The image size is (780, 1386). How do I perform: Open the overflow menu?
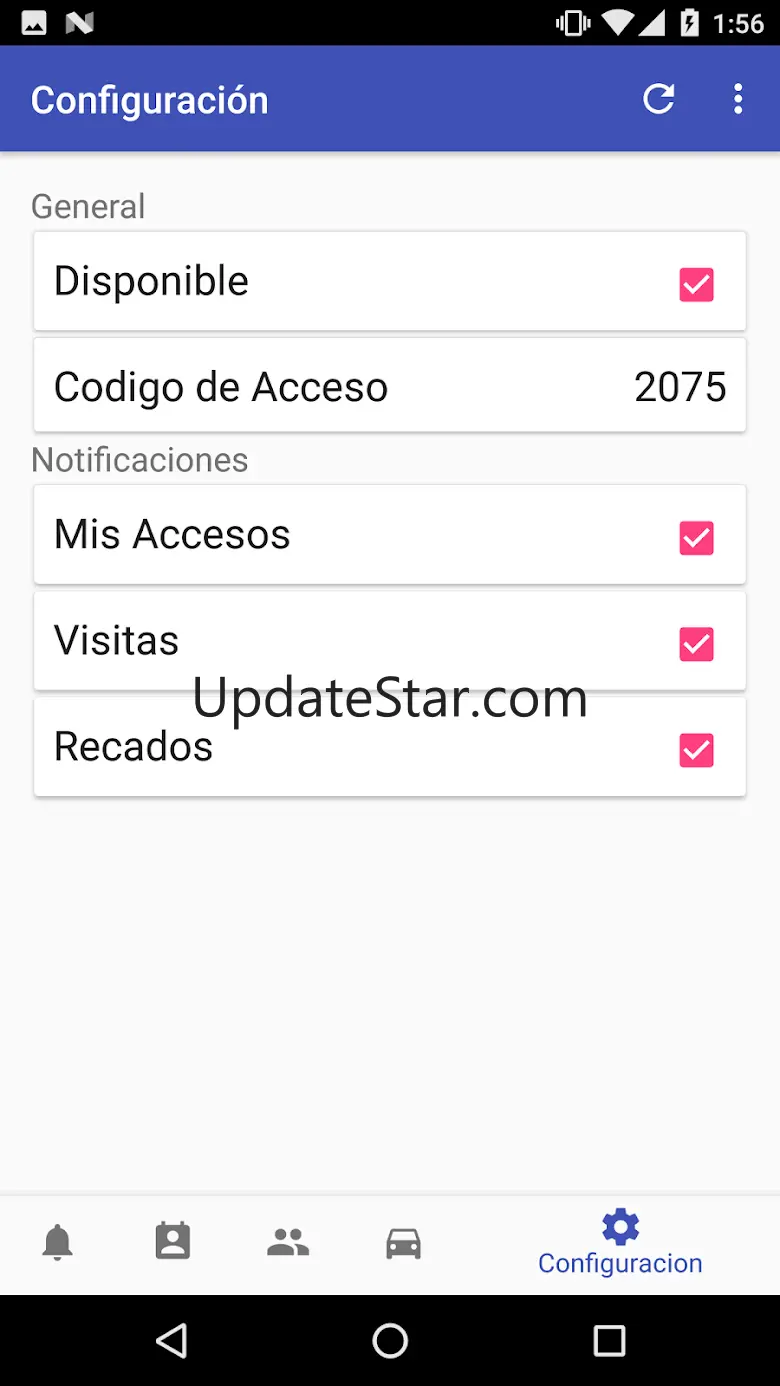coord(738,99)
